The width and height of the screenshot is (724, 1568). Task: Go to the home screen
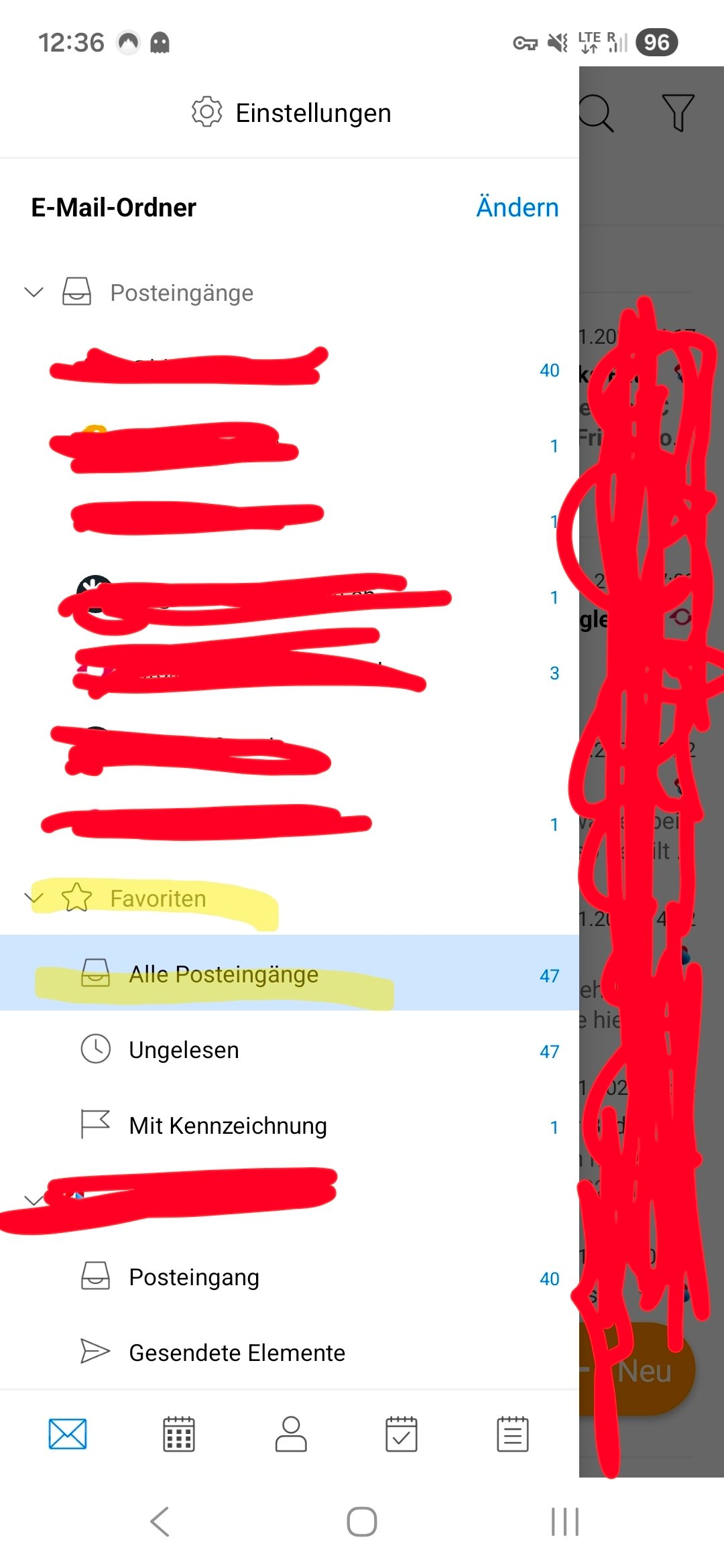(362, 1521)
